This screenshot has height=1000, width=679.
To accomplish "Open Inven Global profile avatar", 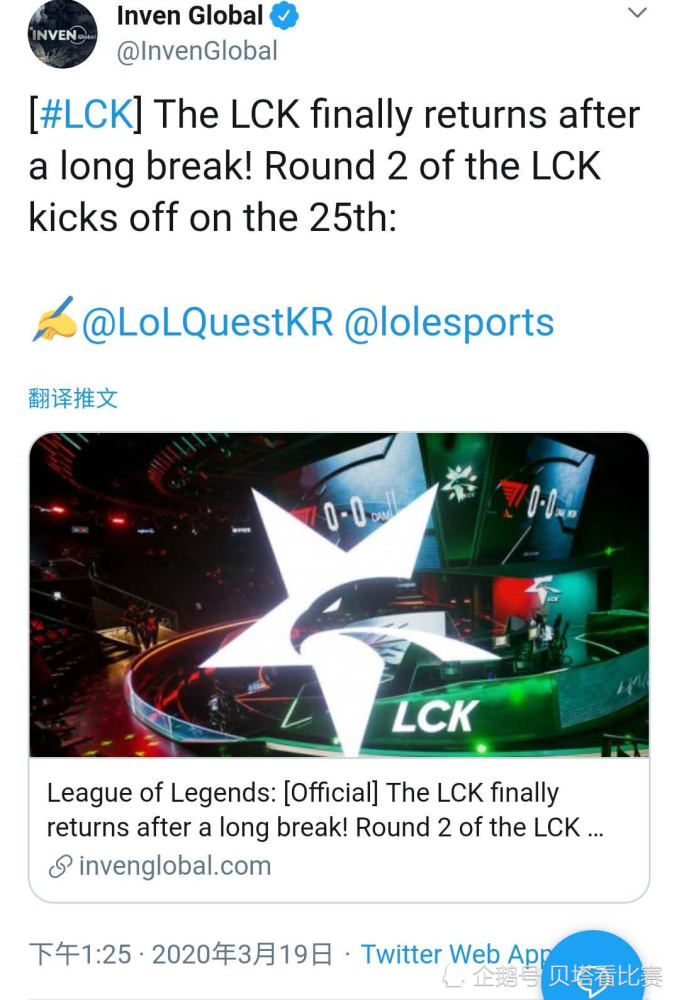I will coord(62,35).
